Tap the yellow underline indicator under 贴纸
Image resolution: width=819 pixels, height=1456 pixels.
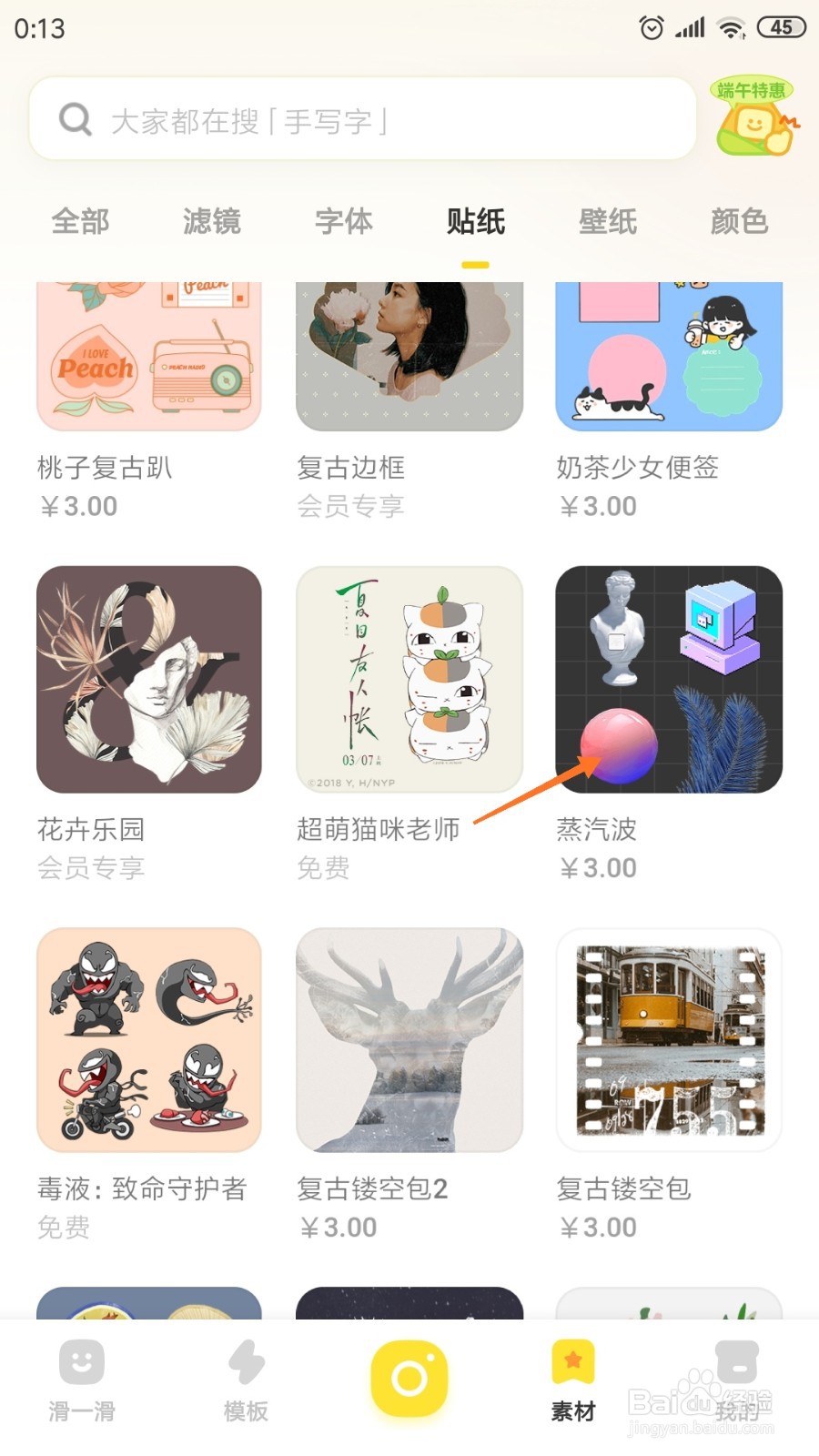pyautogui.click(x=474, y=265)
